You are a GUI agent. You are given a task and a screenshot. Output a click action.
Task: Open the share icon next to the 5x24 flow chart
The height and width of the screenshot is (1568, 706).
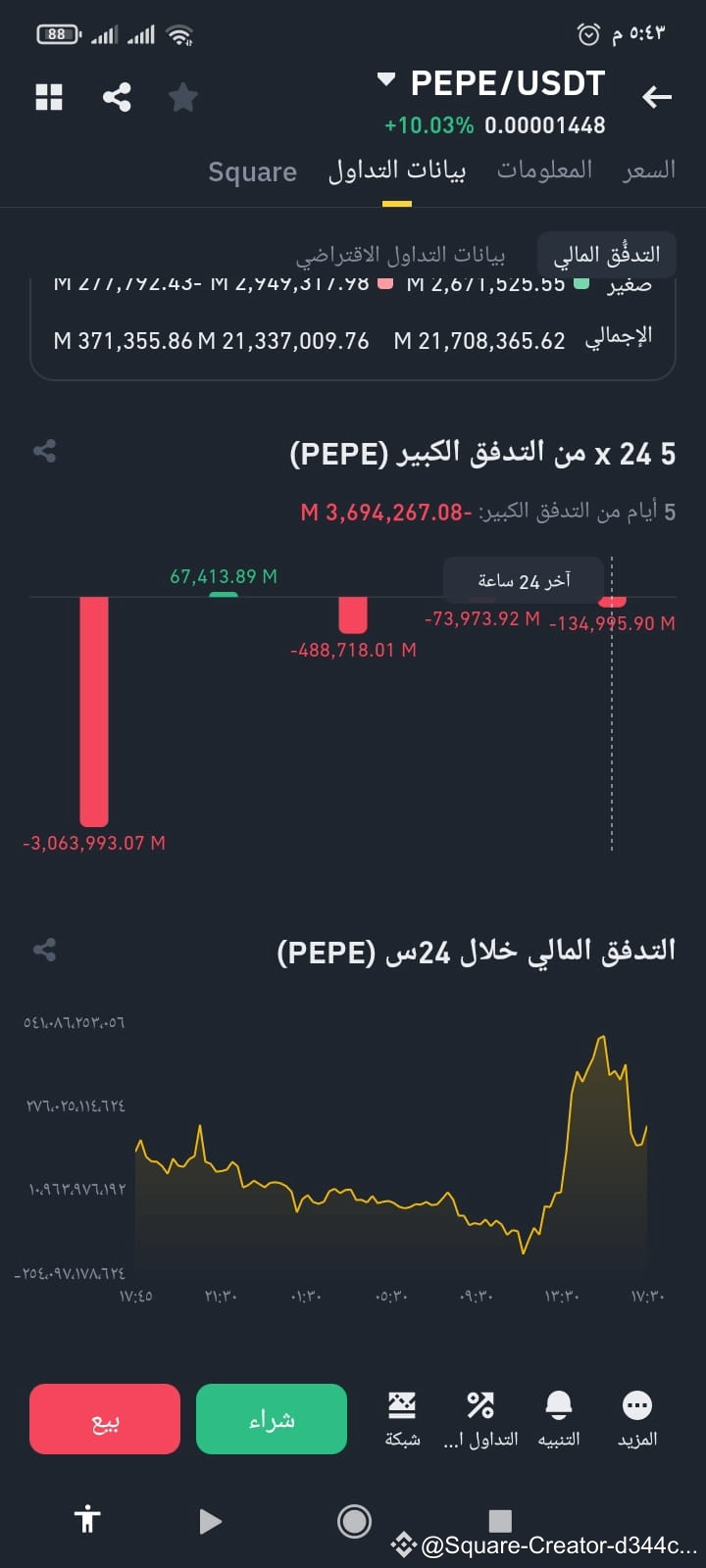(44, 451)
